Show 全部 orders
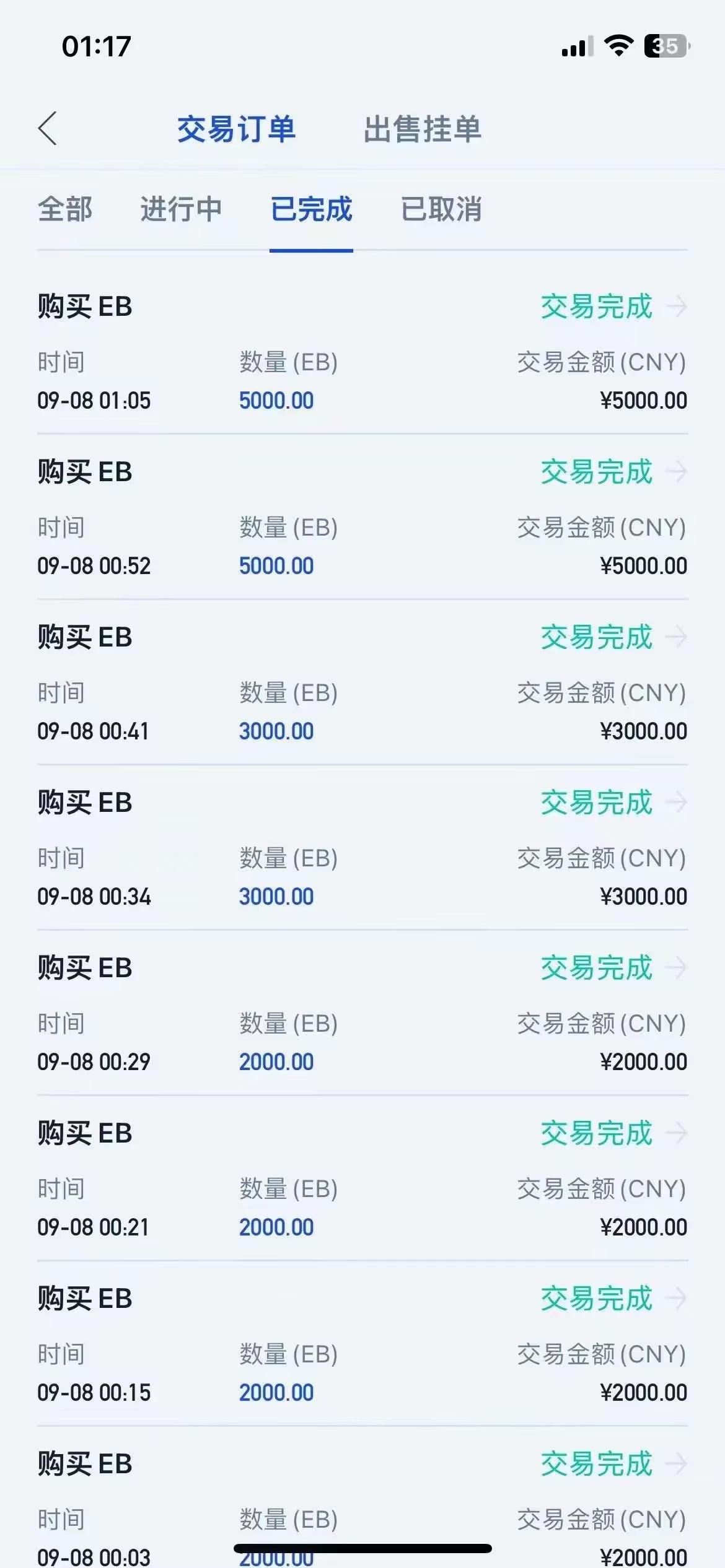Screen dimensions: 725x1568 click(65, 209)
